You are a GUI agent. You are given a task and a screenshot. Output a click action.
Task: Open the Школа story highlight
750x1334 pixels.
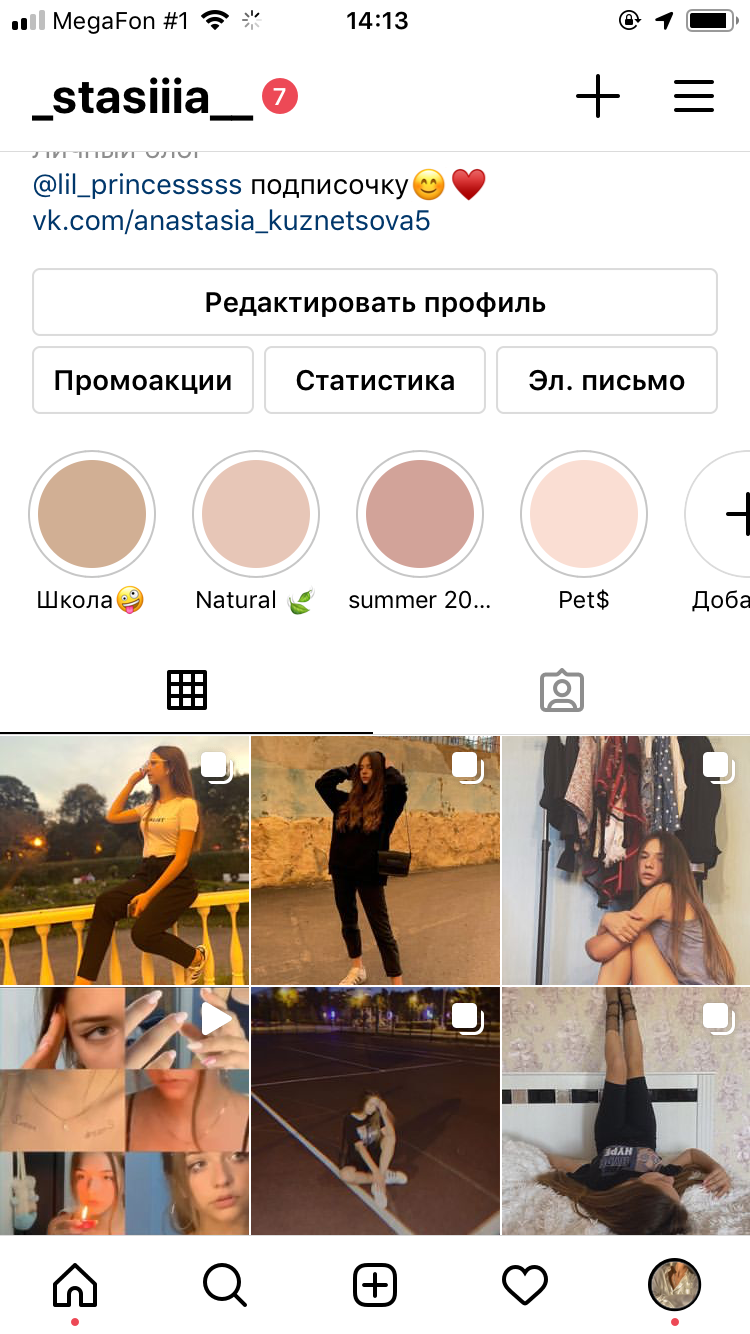pos(92,515)
